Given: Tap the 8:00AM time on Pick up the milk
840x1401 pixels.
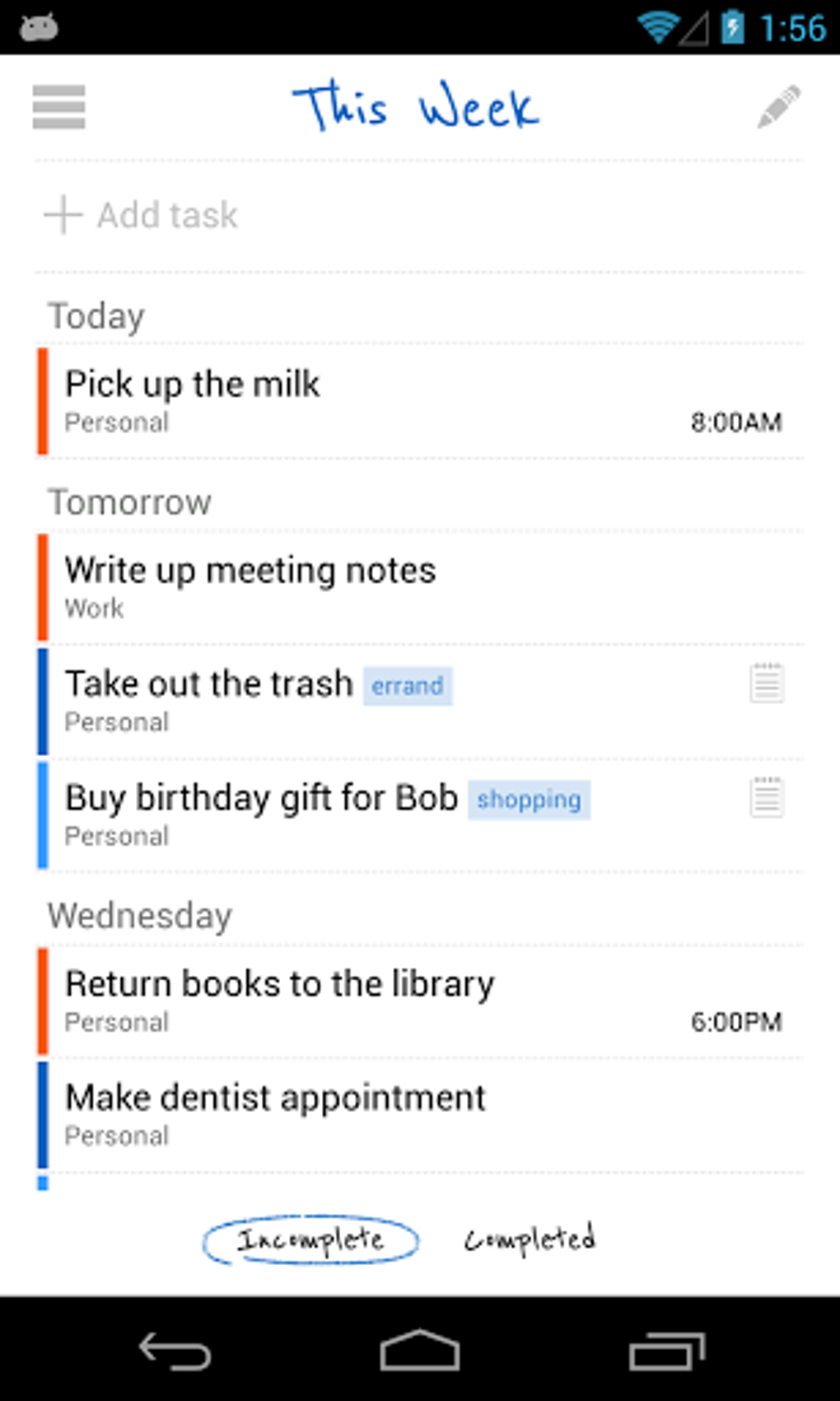Looking at the screenshot, I should 738,422.
